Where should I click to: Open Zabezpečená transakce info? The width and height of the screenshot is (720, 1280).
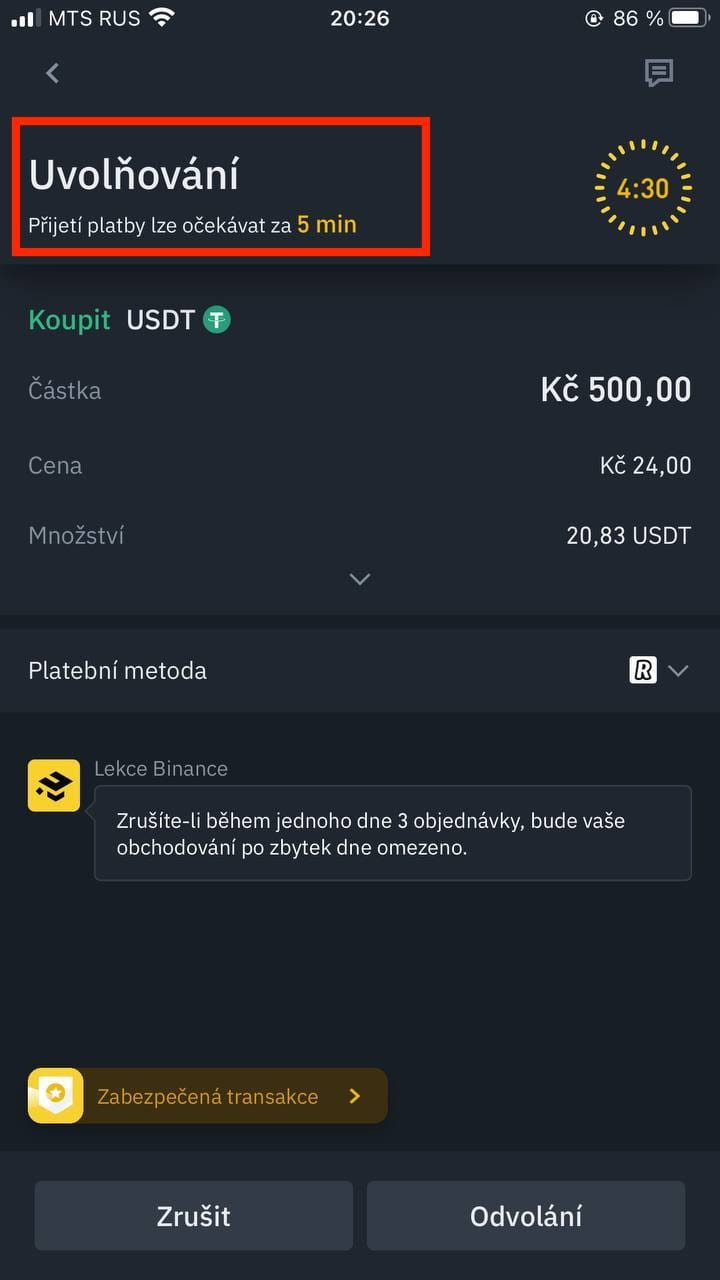click(207, 1096)
